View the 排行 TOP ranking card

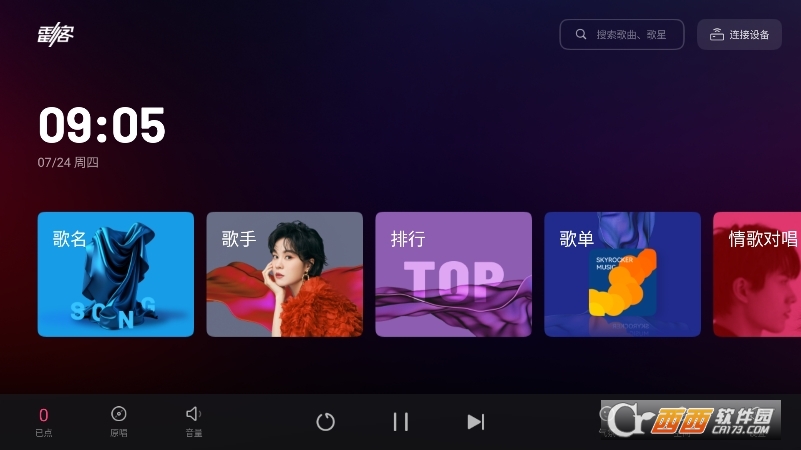point(453,274)
